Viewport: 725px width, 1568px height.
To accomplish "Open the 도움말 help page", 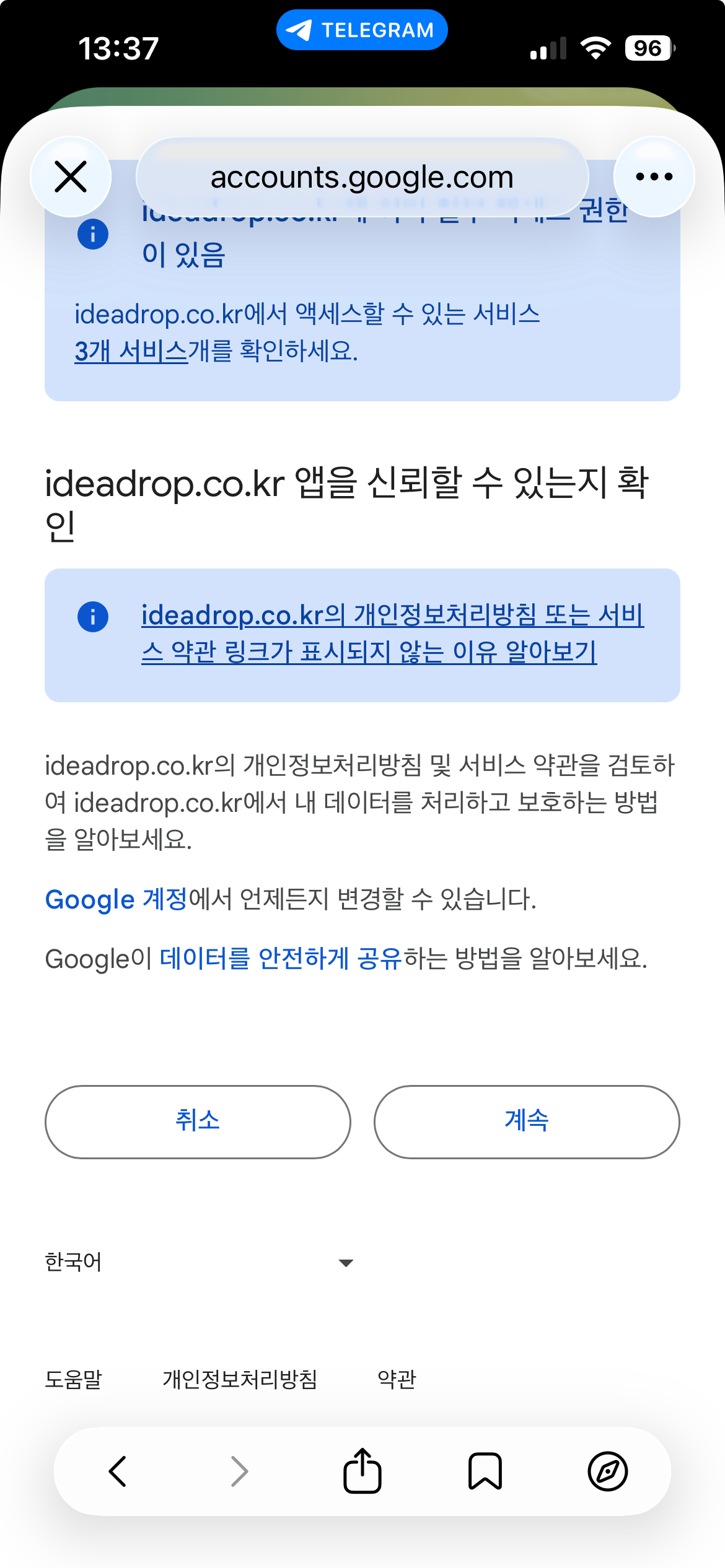I will click(x=72, y=1380).
